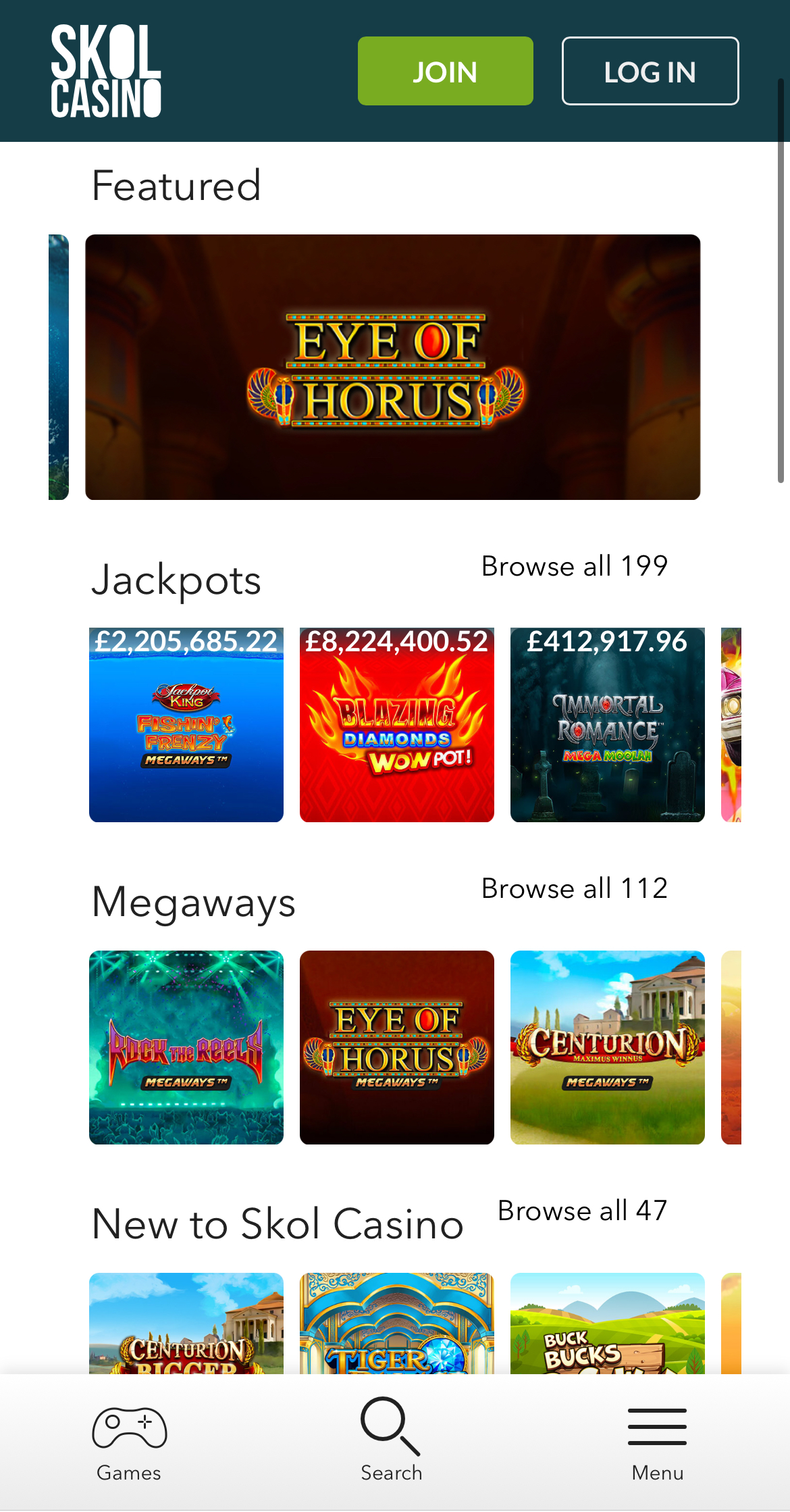Screen dimensions: 790x1512
Task: Browse all 47 new games
Action: 582,1211
